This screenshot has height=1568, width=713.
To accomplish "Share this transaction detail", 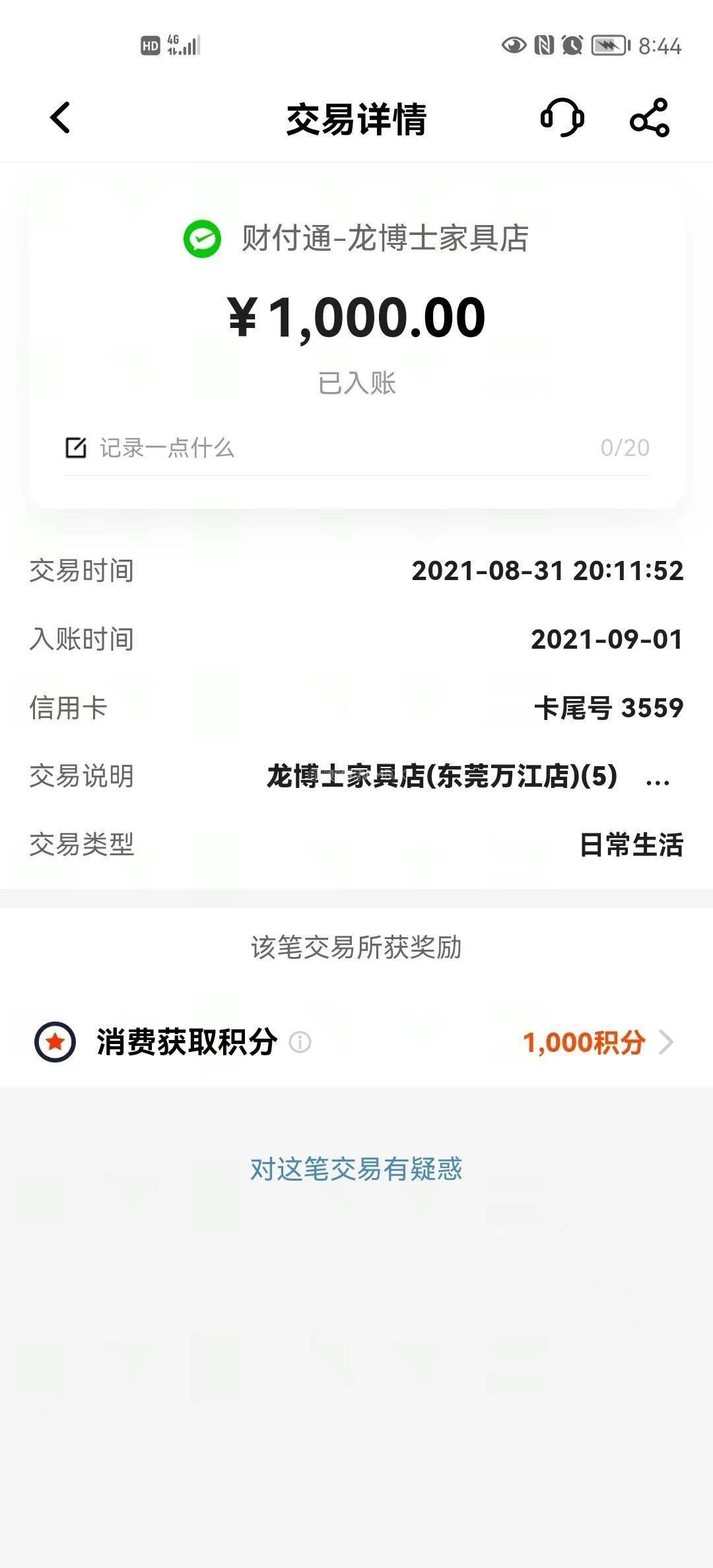I will pos(650,118).
